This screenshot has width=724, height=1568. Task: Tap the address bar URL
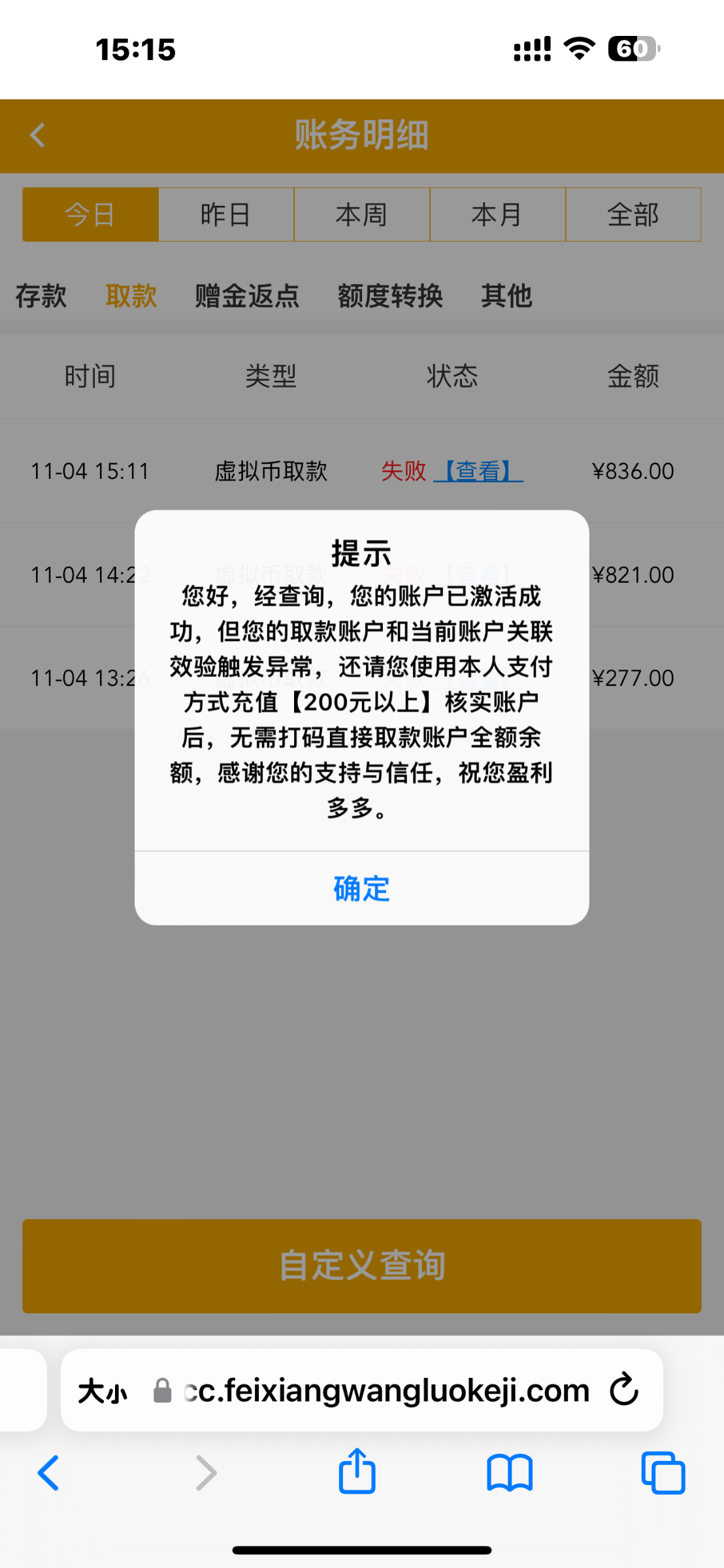387,1390
